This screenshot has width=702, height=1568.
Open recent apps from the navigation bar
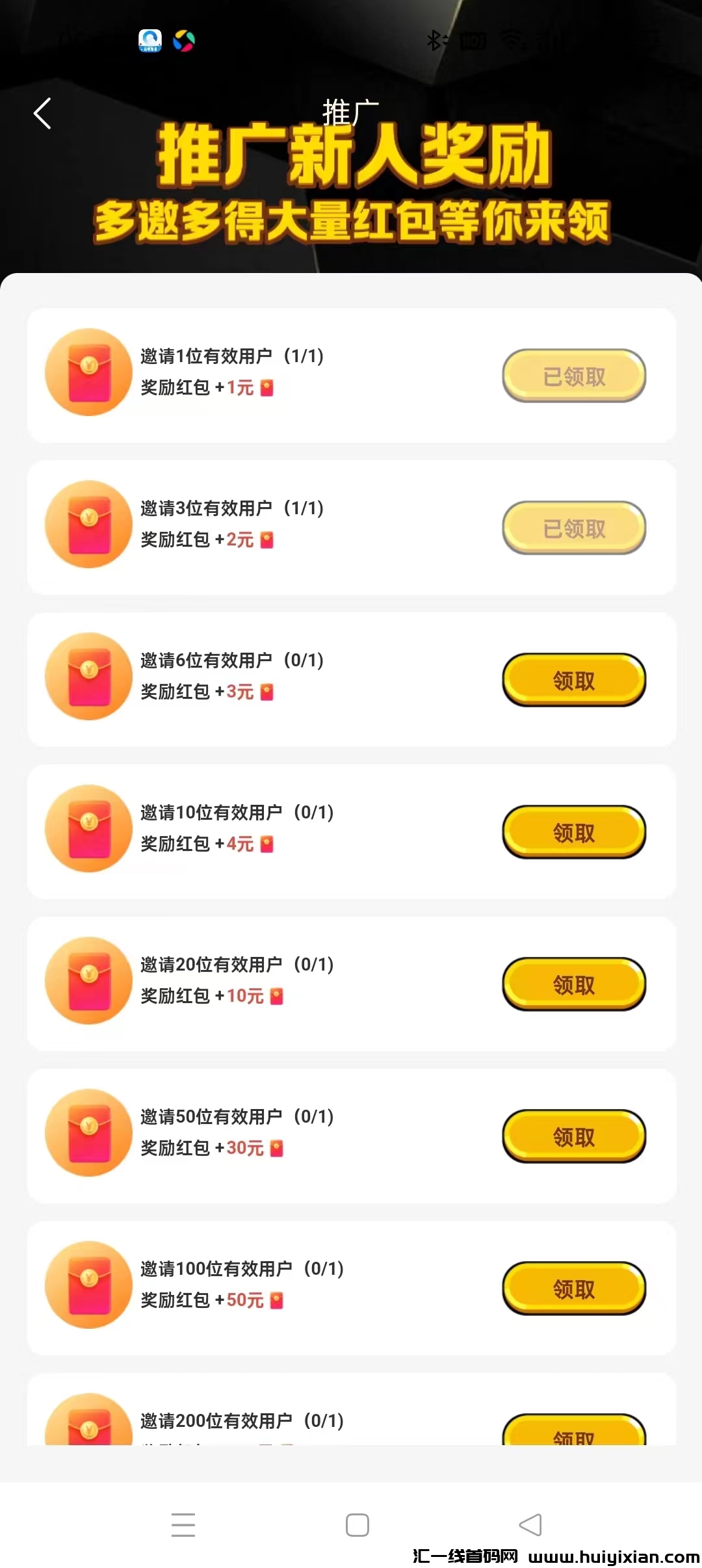point(183,1524)
